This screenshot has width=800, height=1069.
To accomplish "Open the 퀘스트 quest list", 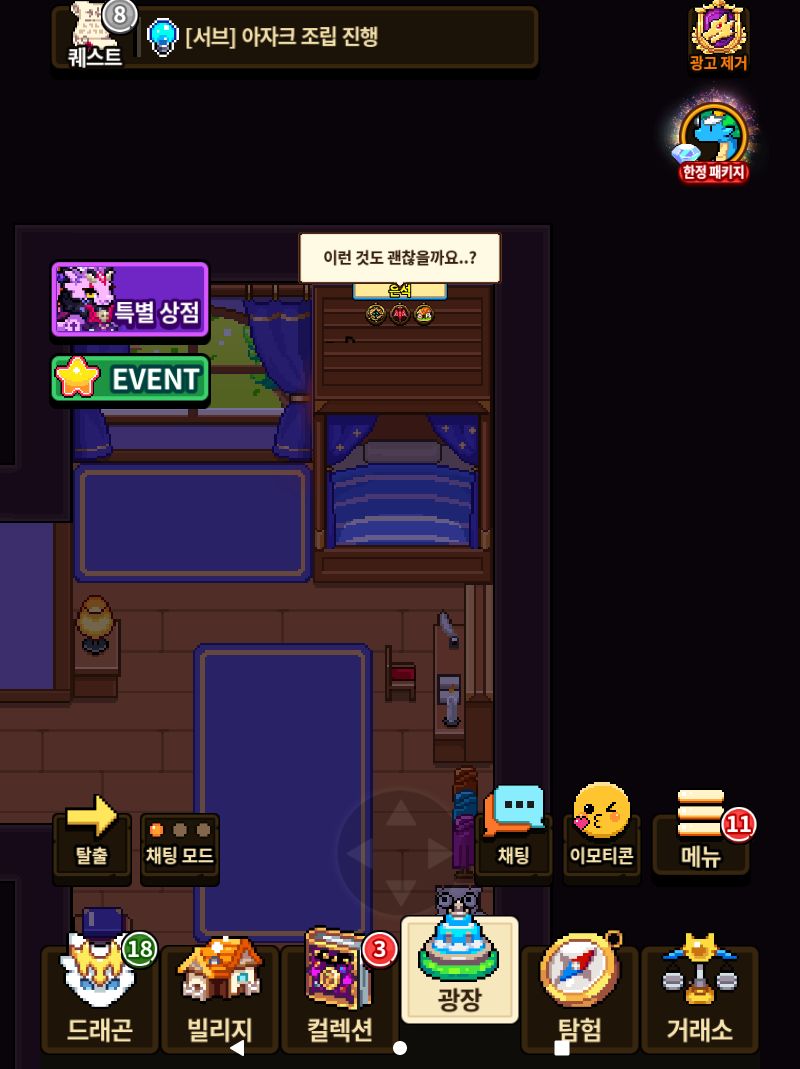I will pos(96,38).
